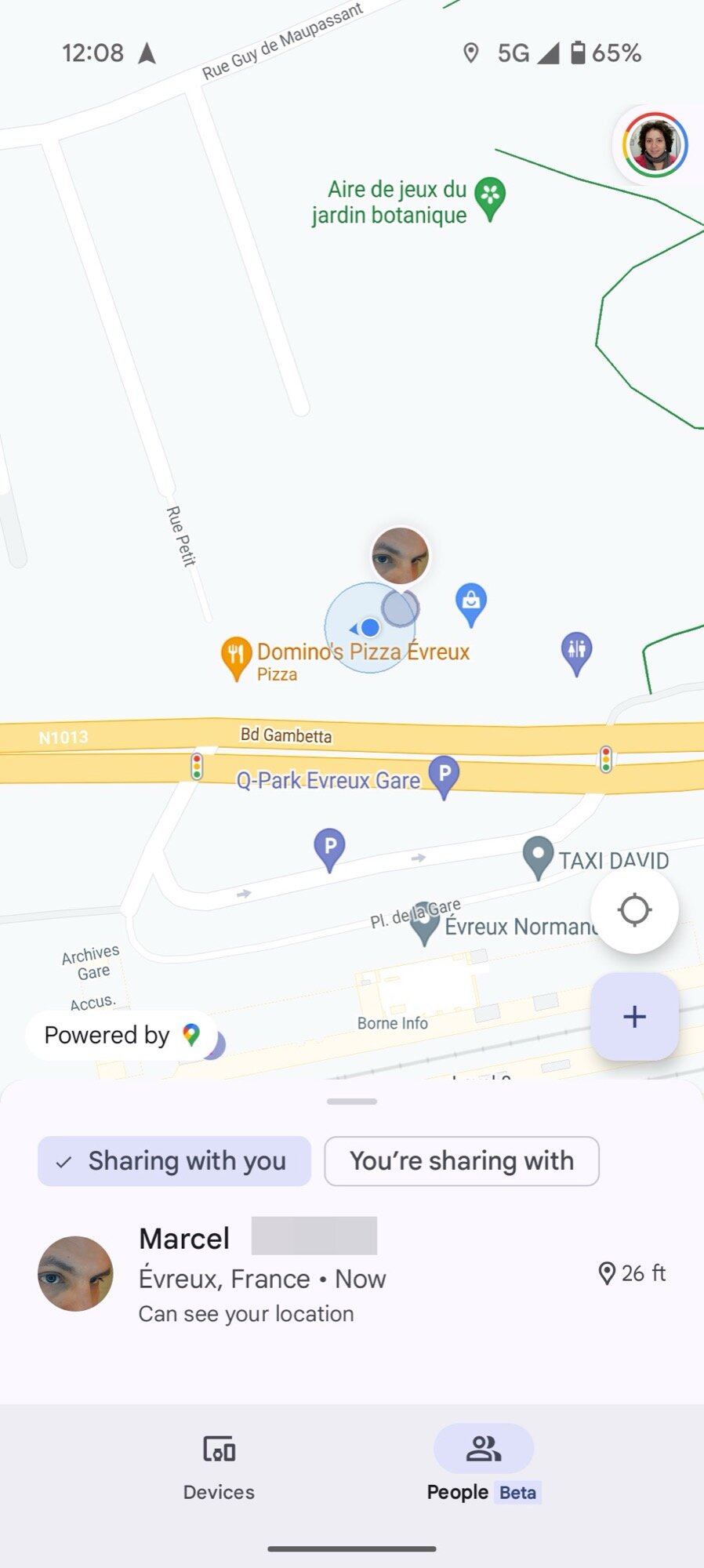Open the TAXI DAVID map marker
704x1568 pixels.
[x=538, y=857]
